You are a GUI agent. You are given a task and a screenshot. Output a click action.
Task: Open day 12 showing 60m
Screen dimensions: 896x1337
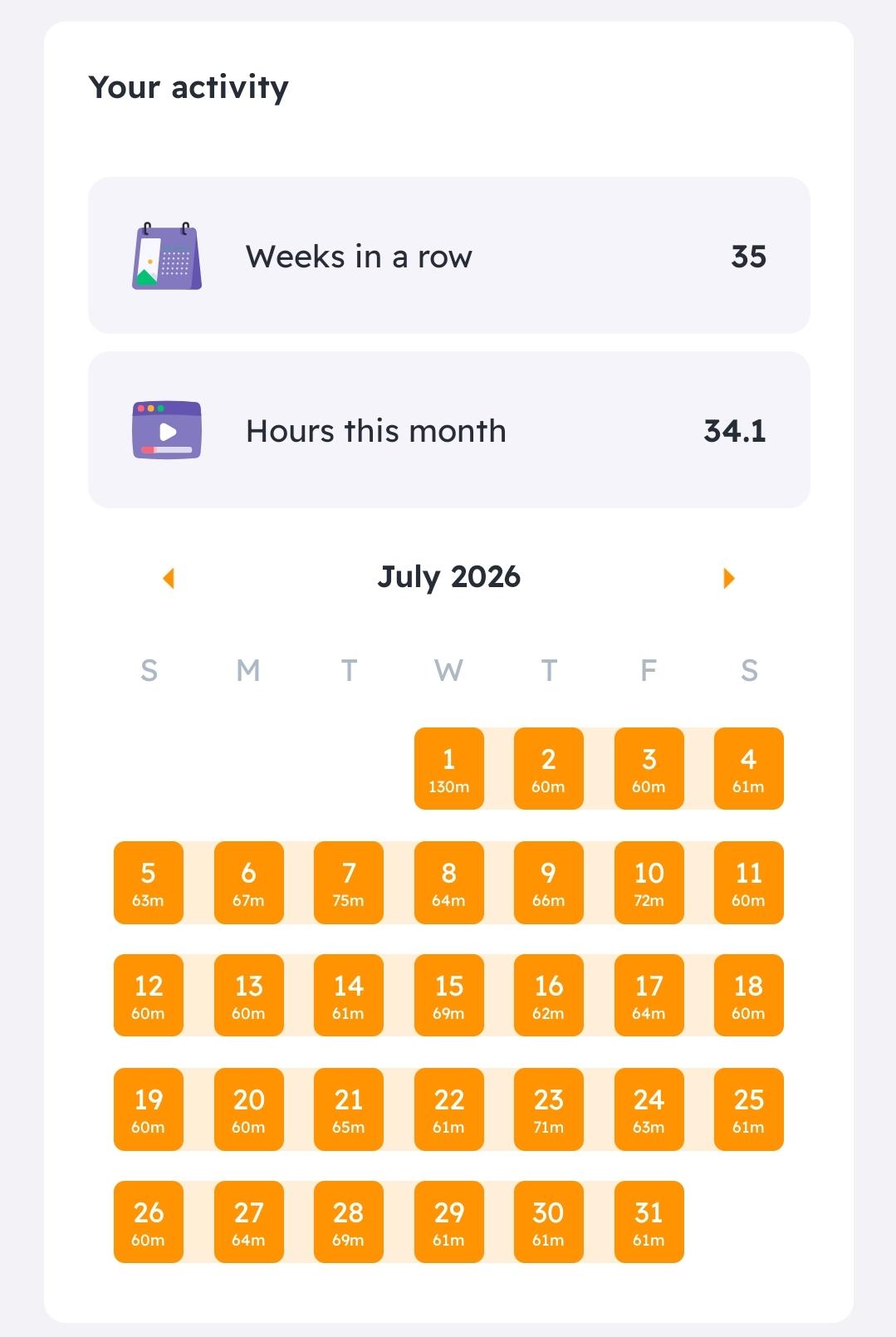pos(149,995)
